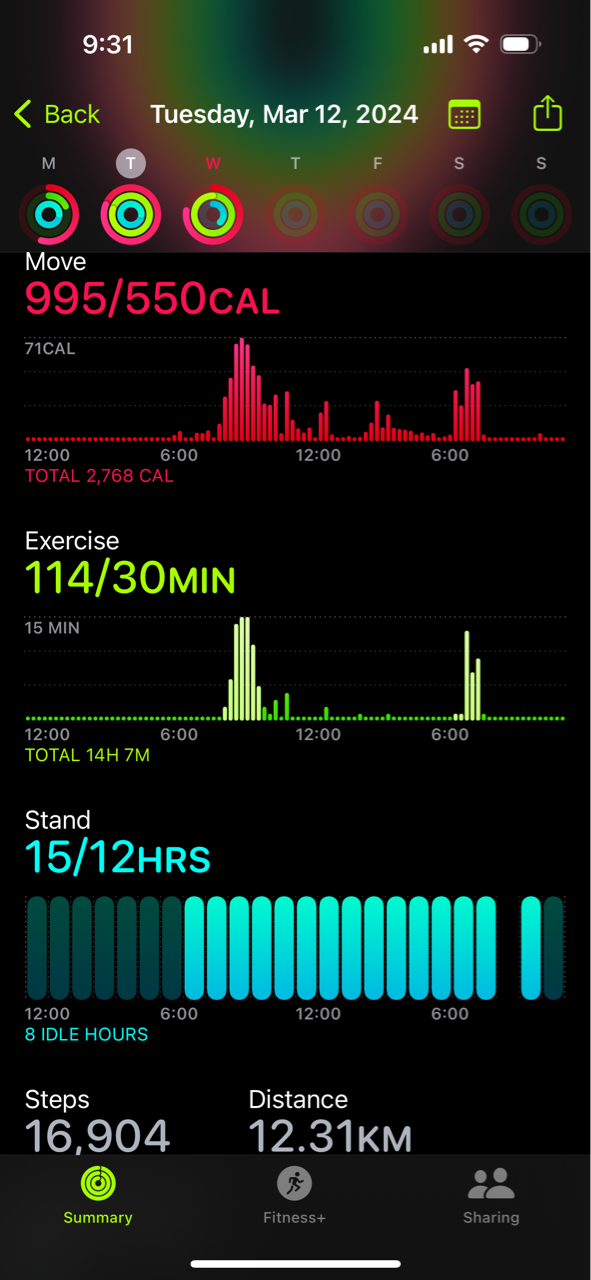Select Monday's activity rings
The height and width of the screenshot is (1280, 591).
pos(48,214)
